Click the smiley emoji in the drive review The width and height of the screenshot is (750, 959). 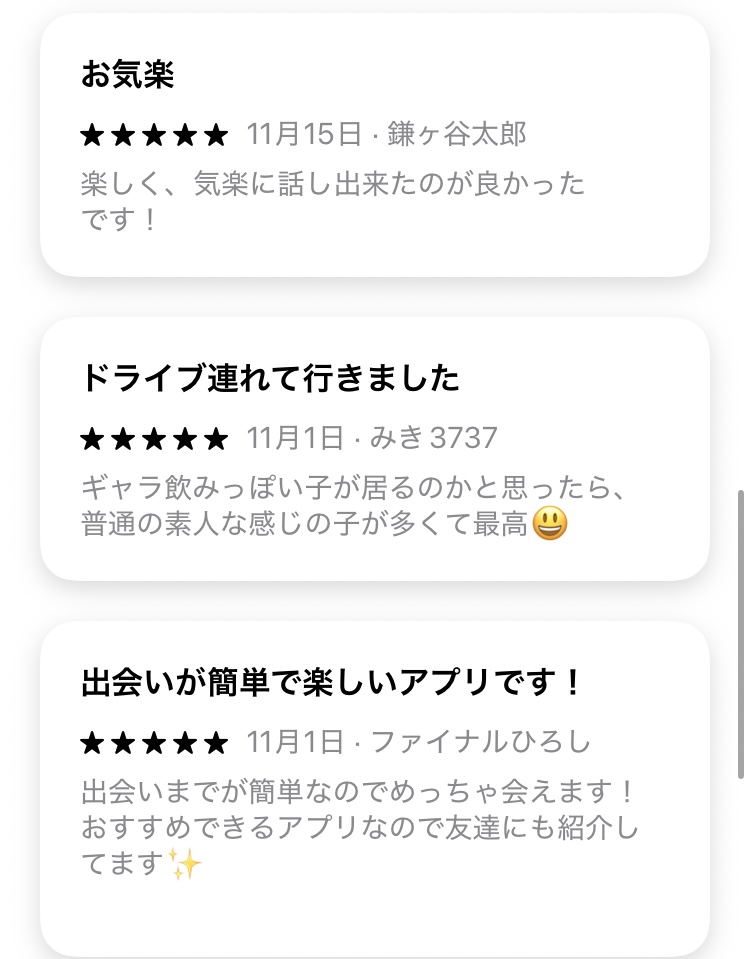click(x=551, y=525)
